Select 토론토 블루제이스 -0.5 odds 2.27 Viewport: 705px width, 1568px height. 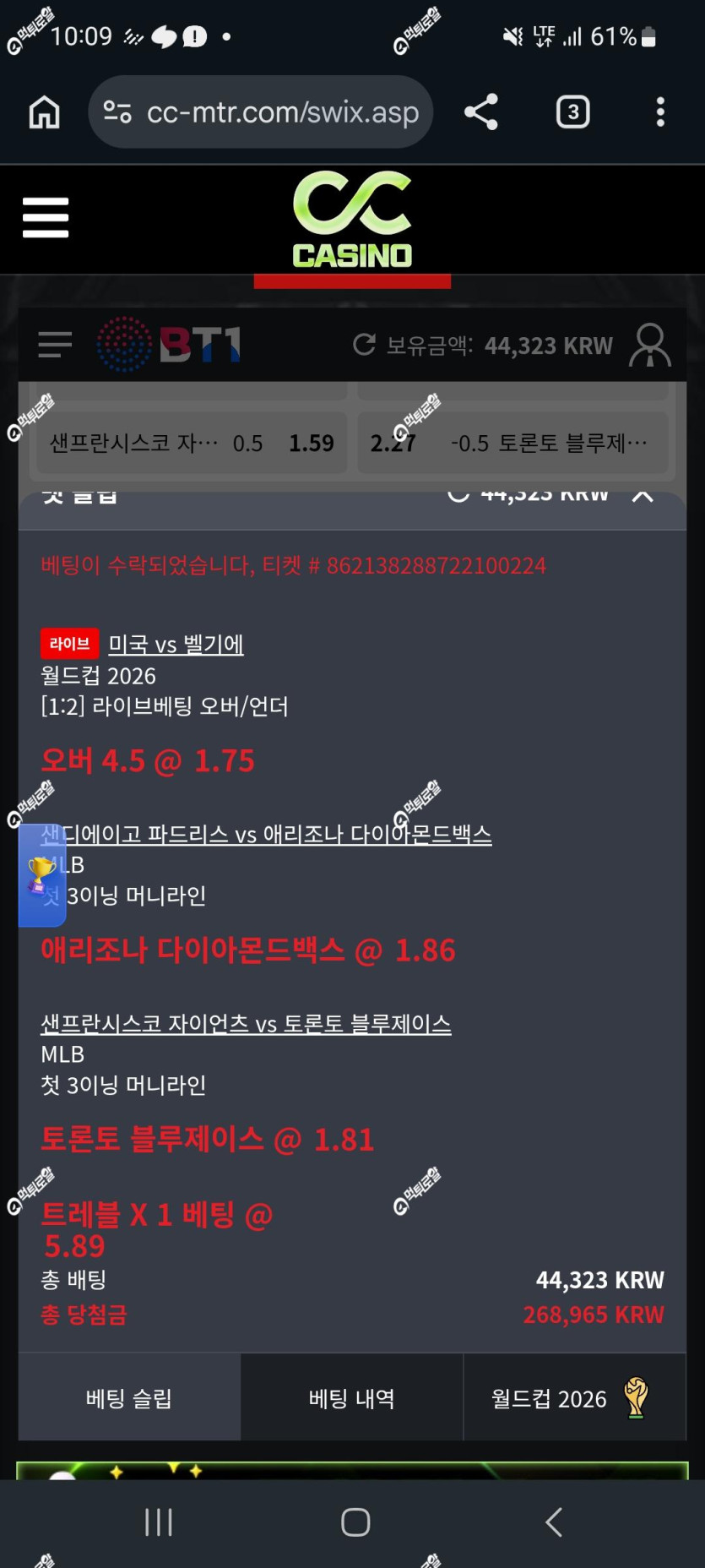512,443
